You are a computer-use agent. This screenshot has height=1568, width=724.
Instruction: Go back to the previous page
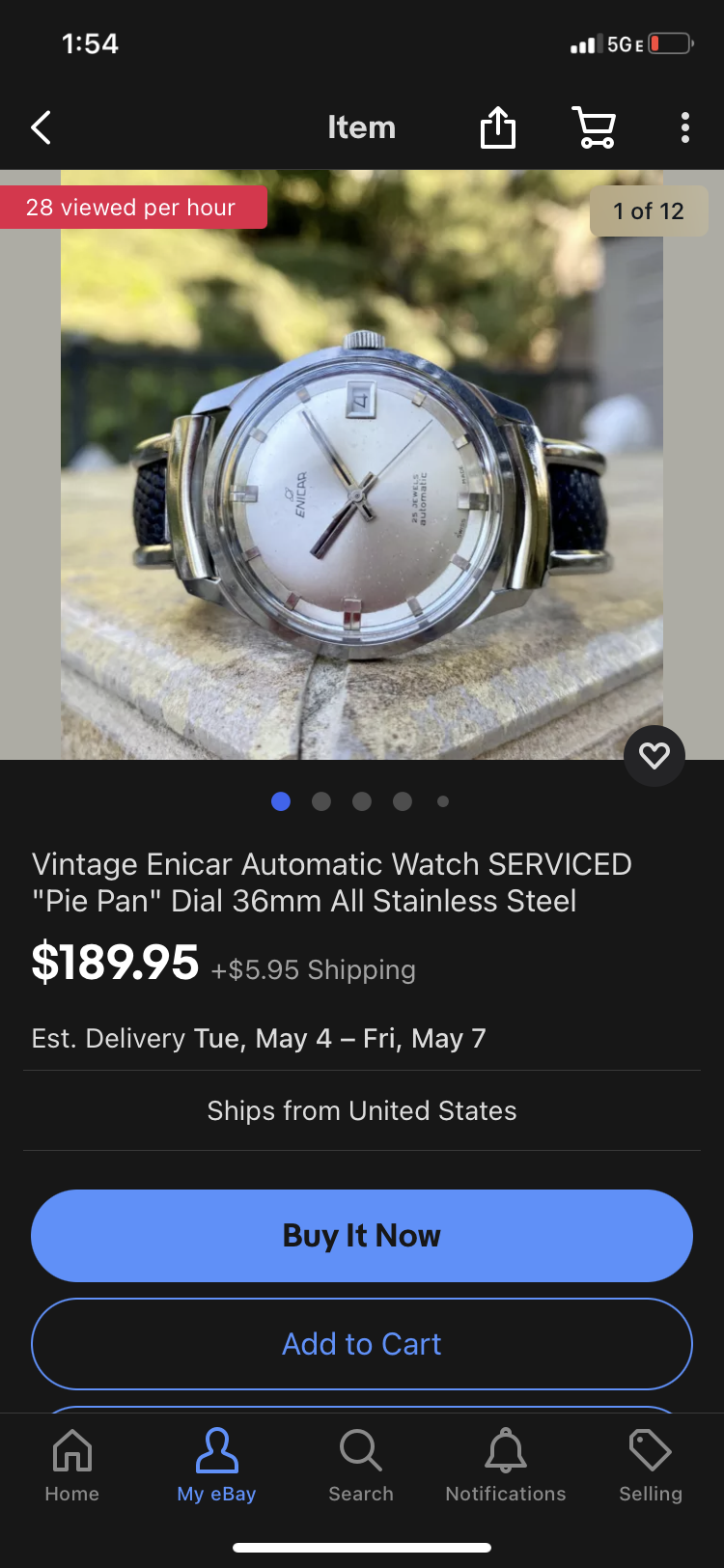pos(41,127)
